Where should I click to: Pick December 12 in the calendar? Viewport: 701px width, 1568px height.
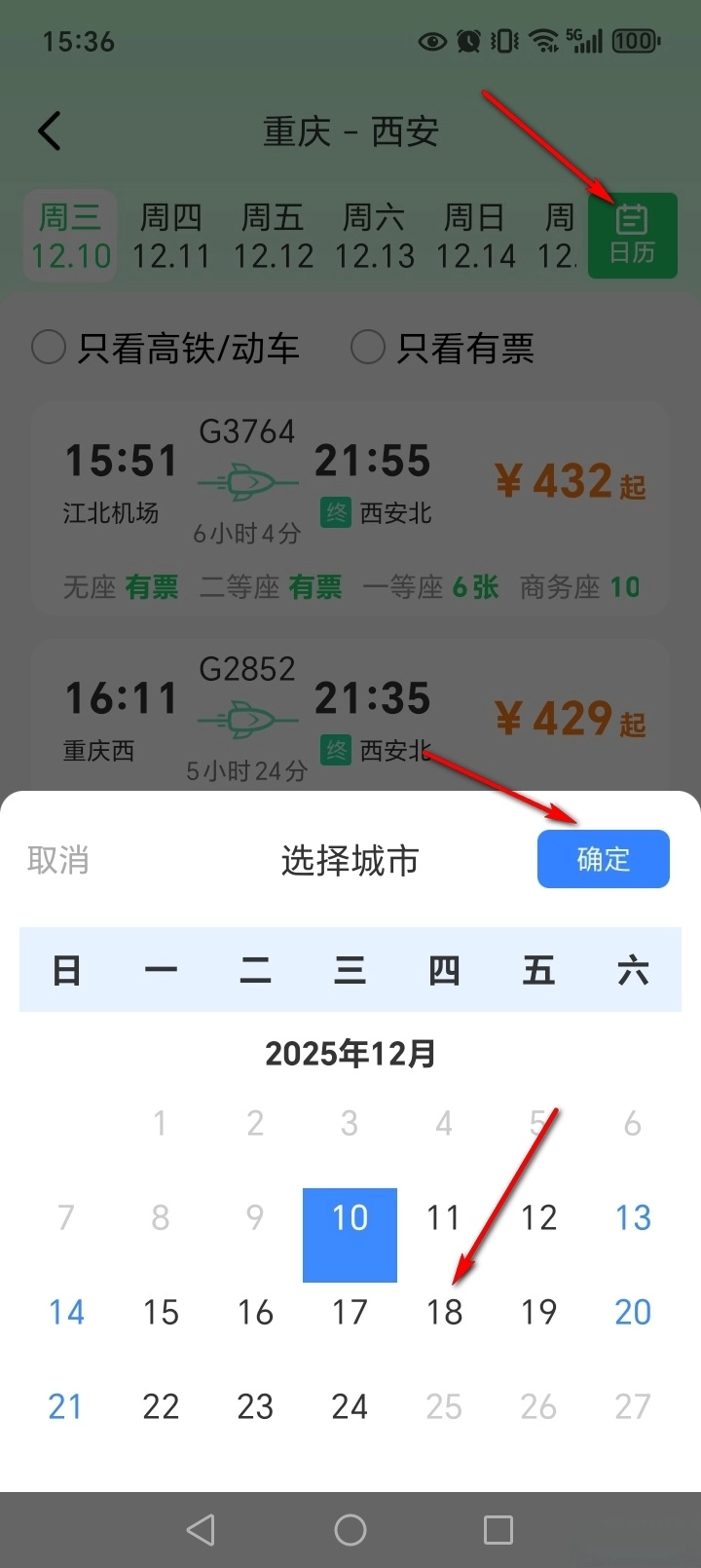point(538,1217)
